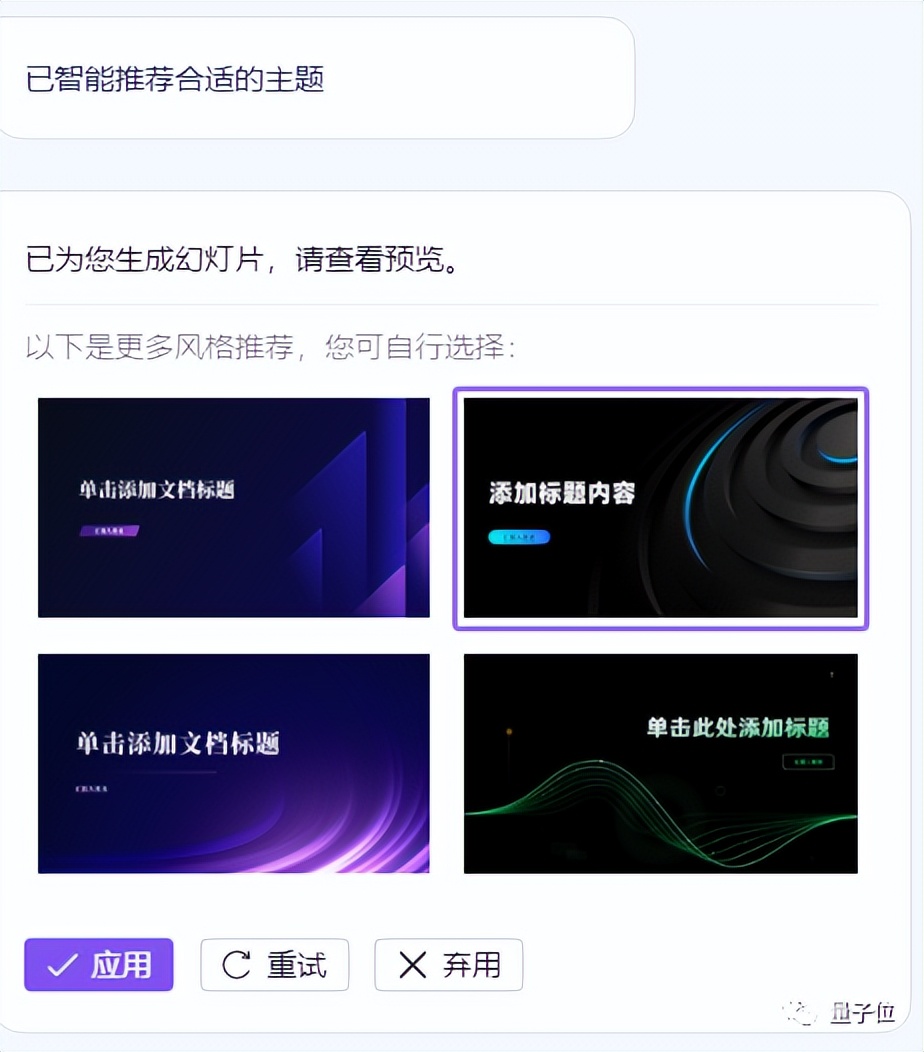Discard the generated slides via 弃用
This screenshot has width=924, height=1052.
[x=448, y=965]
